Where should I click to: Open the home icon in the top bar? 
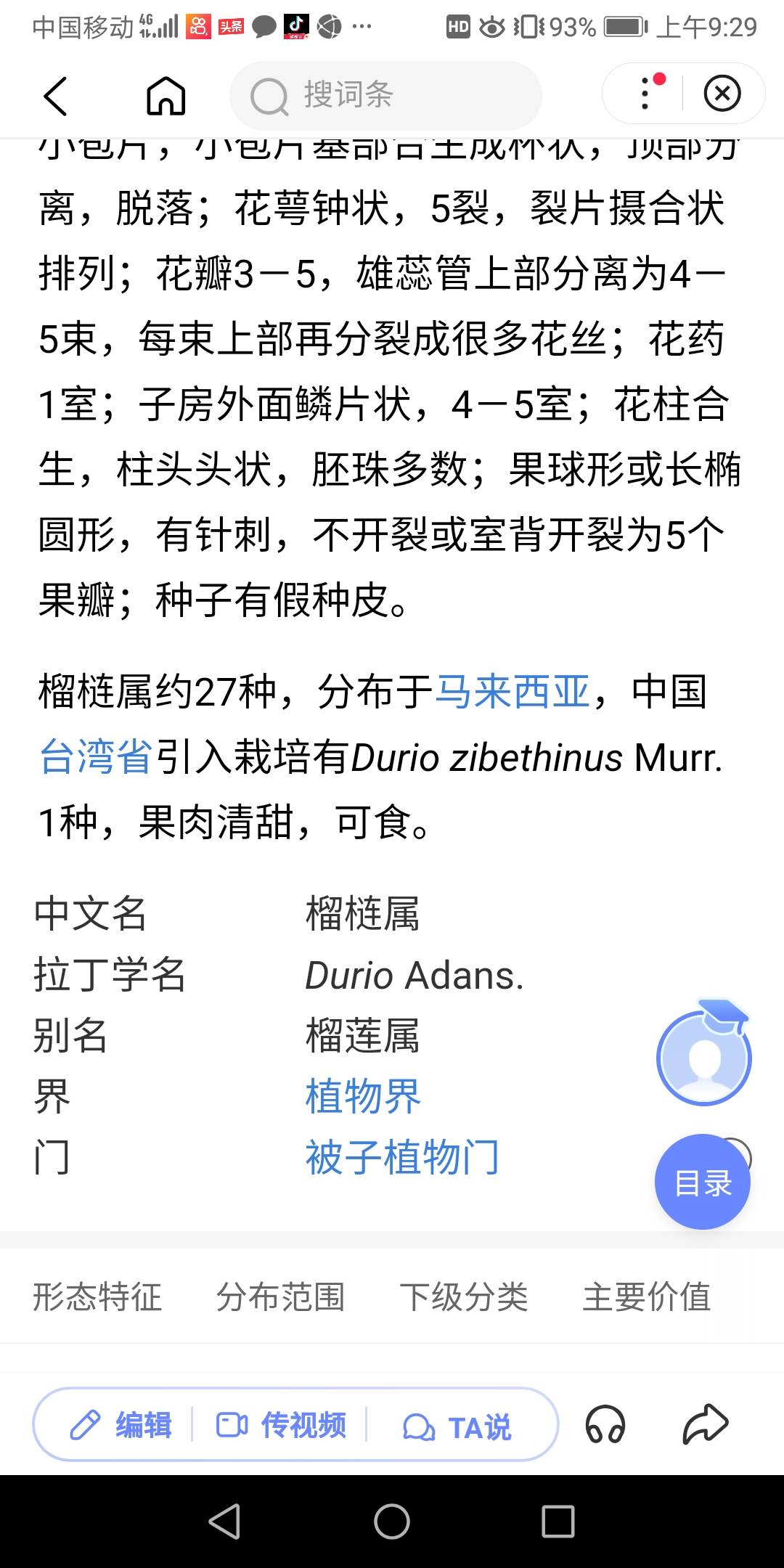click(x=166, y=95)
